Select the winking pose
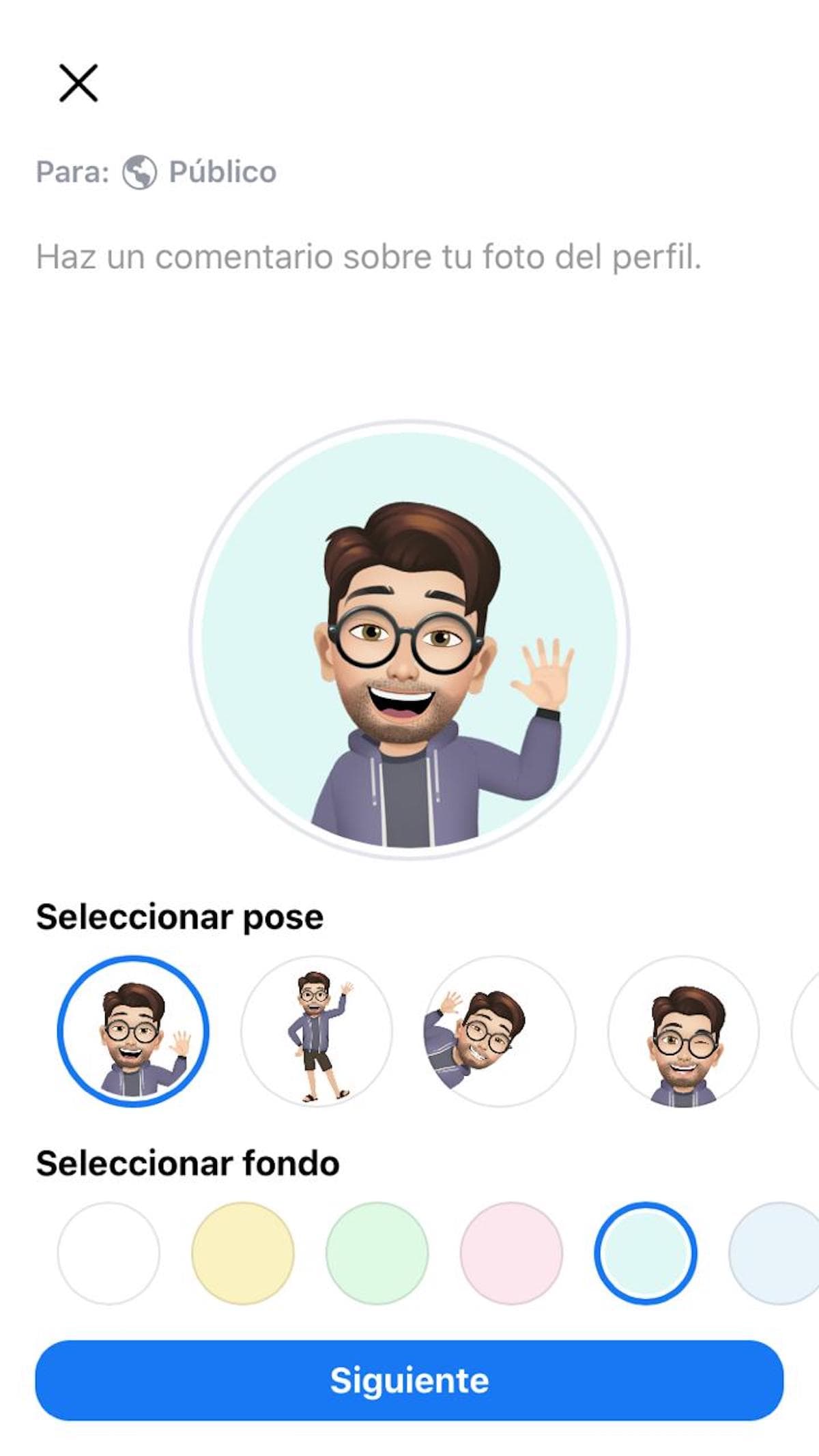This screenshot has width=819, height=1456. pyautogui.click(x=683, y=1031)
